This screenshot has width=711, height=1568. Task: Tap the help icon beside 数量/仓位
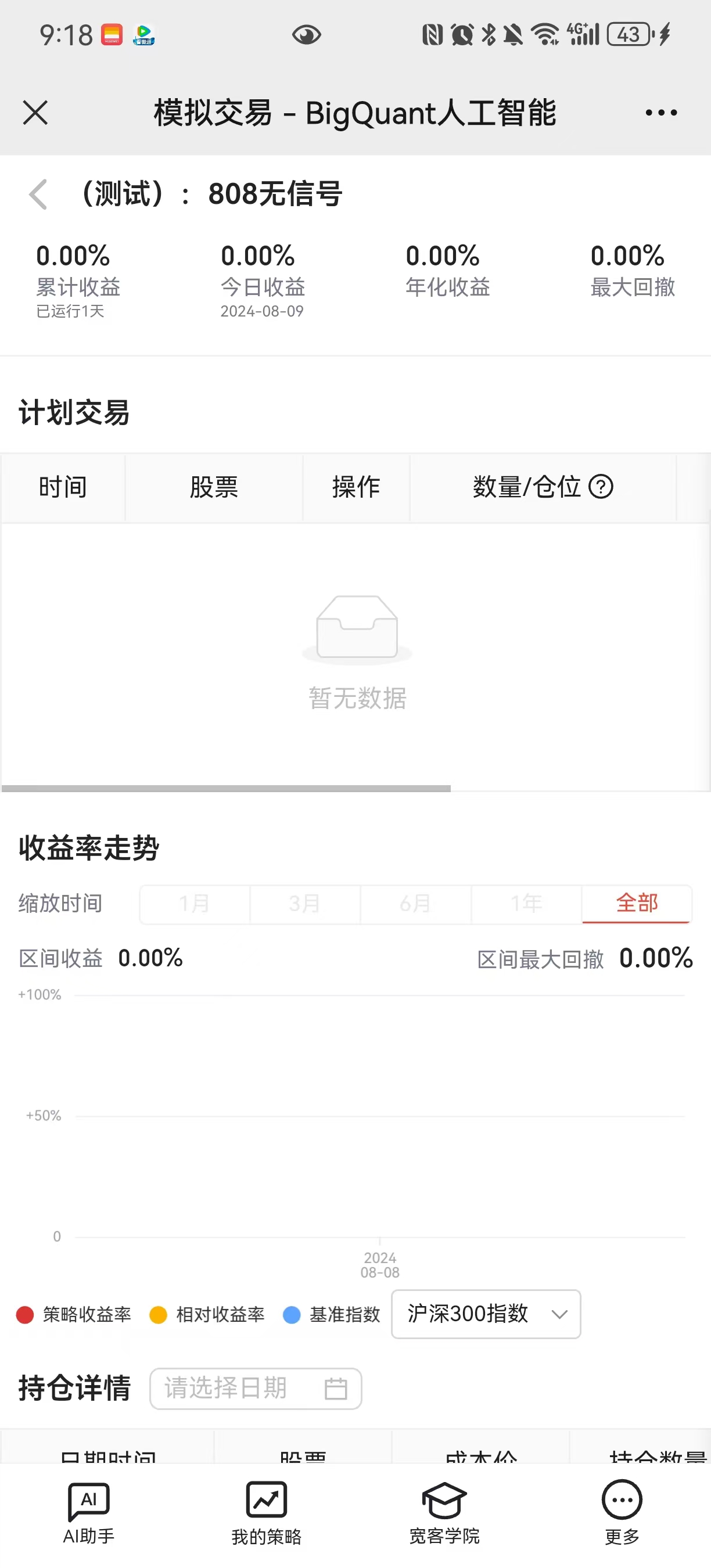tap(601, 487)
